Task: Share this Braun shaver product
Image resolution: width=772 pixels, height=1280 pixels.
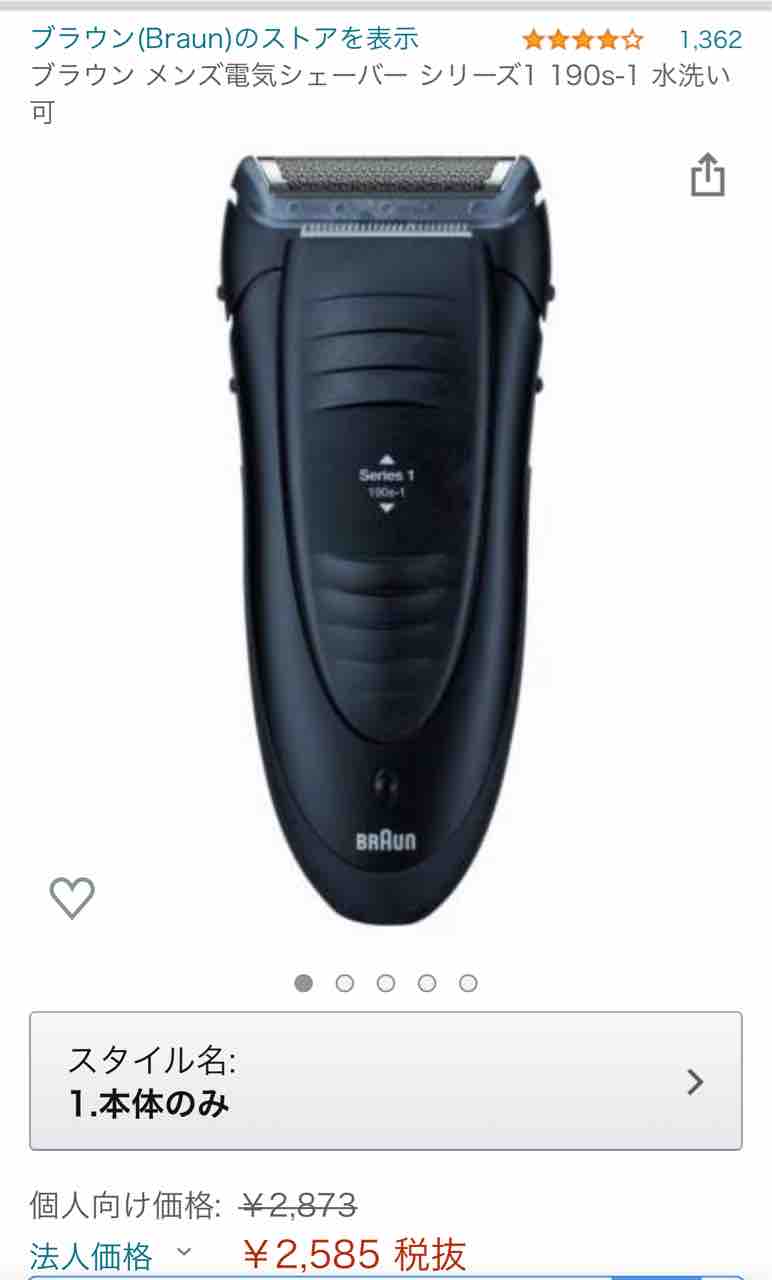Action: tap(708, 174)
